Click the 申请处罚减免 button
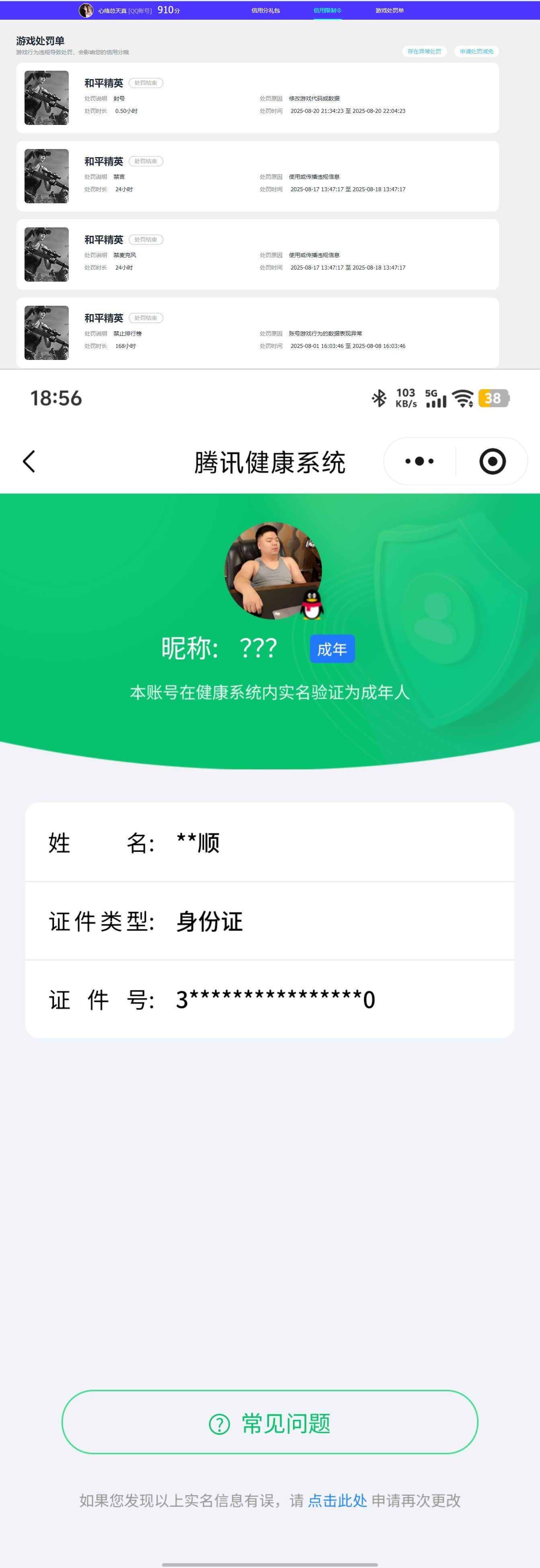 pos(476,52)
